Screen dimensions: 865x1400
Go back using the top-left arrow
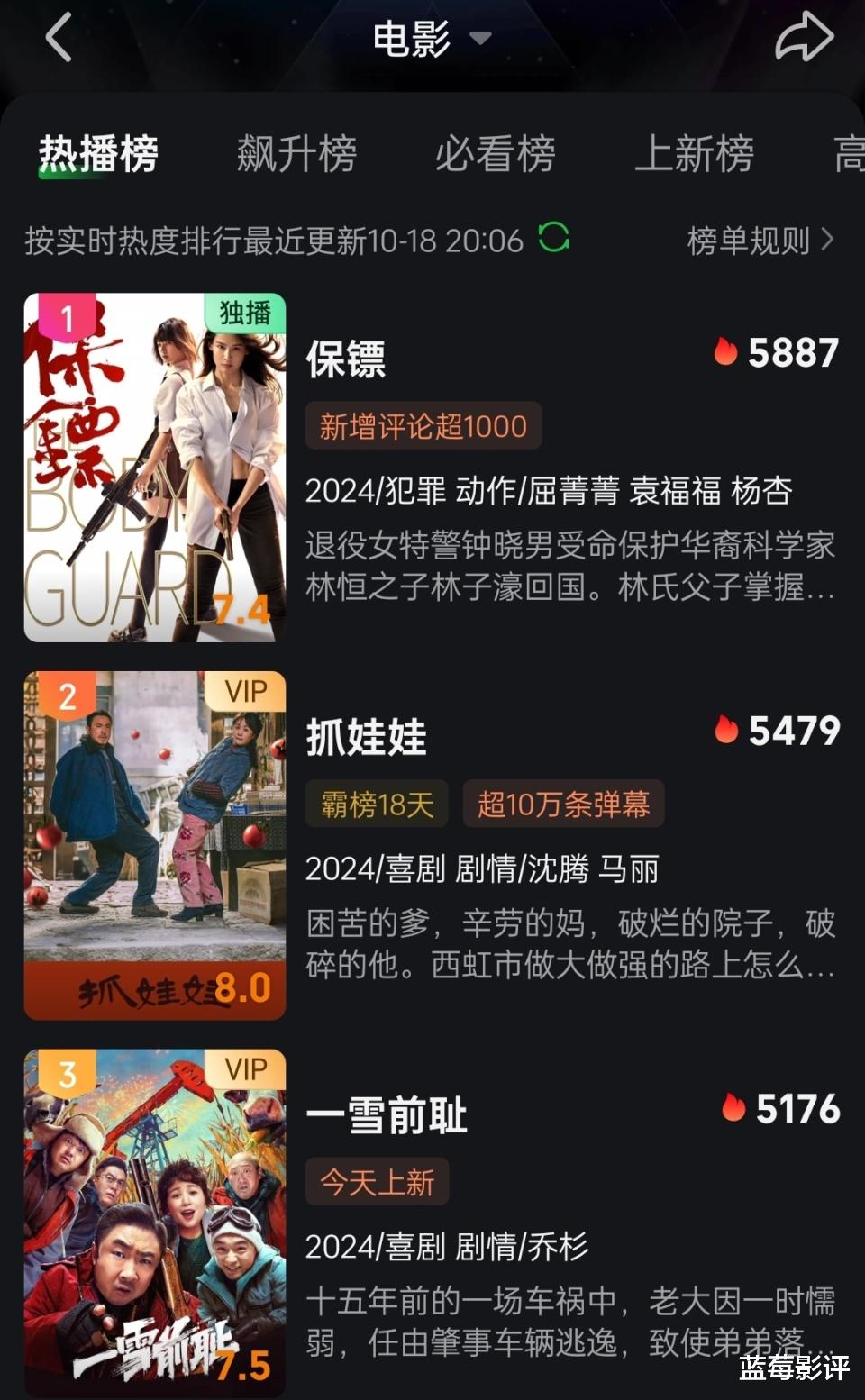click(x=59, y=38)
